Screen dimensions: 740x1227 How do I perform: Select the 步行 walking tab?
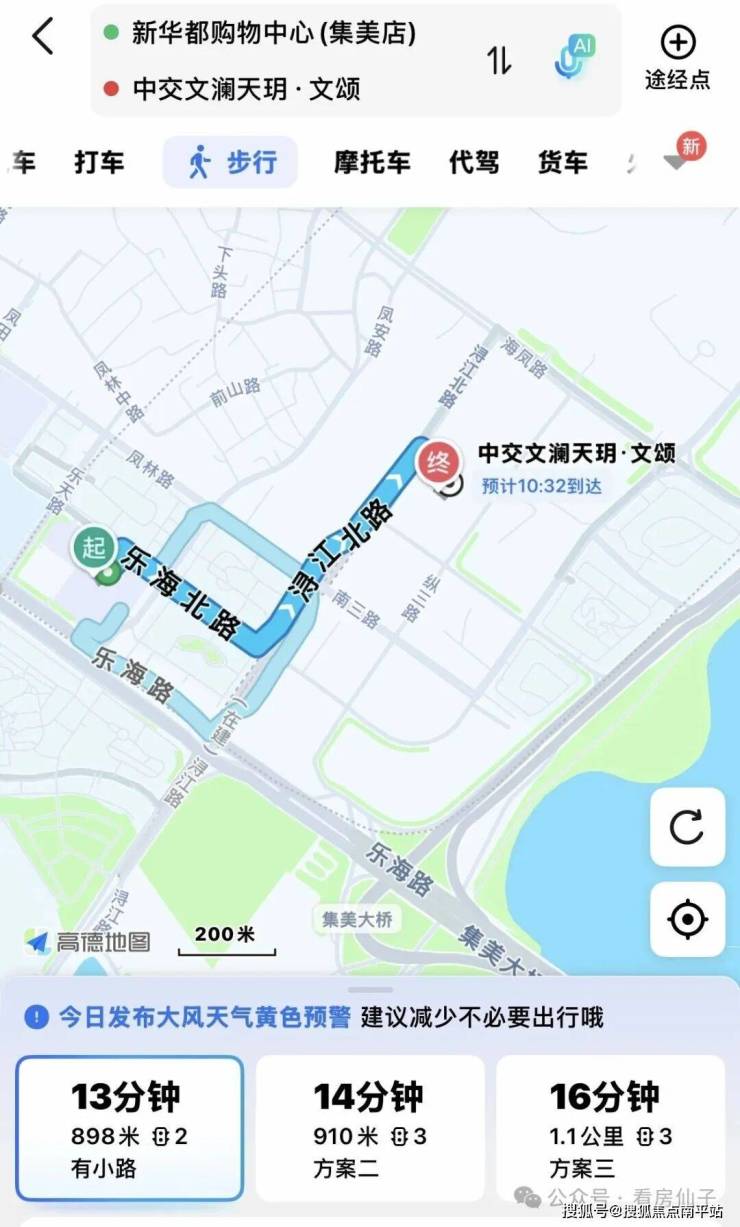[231, 162]
